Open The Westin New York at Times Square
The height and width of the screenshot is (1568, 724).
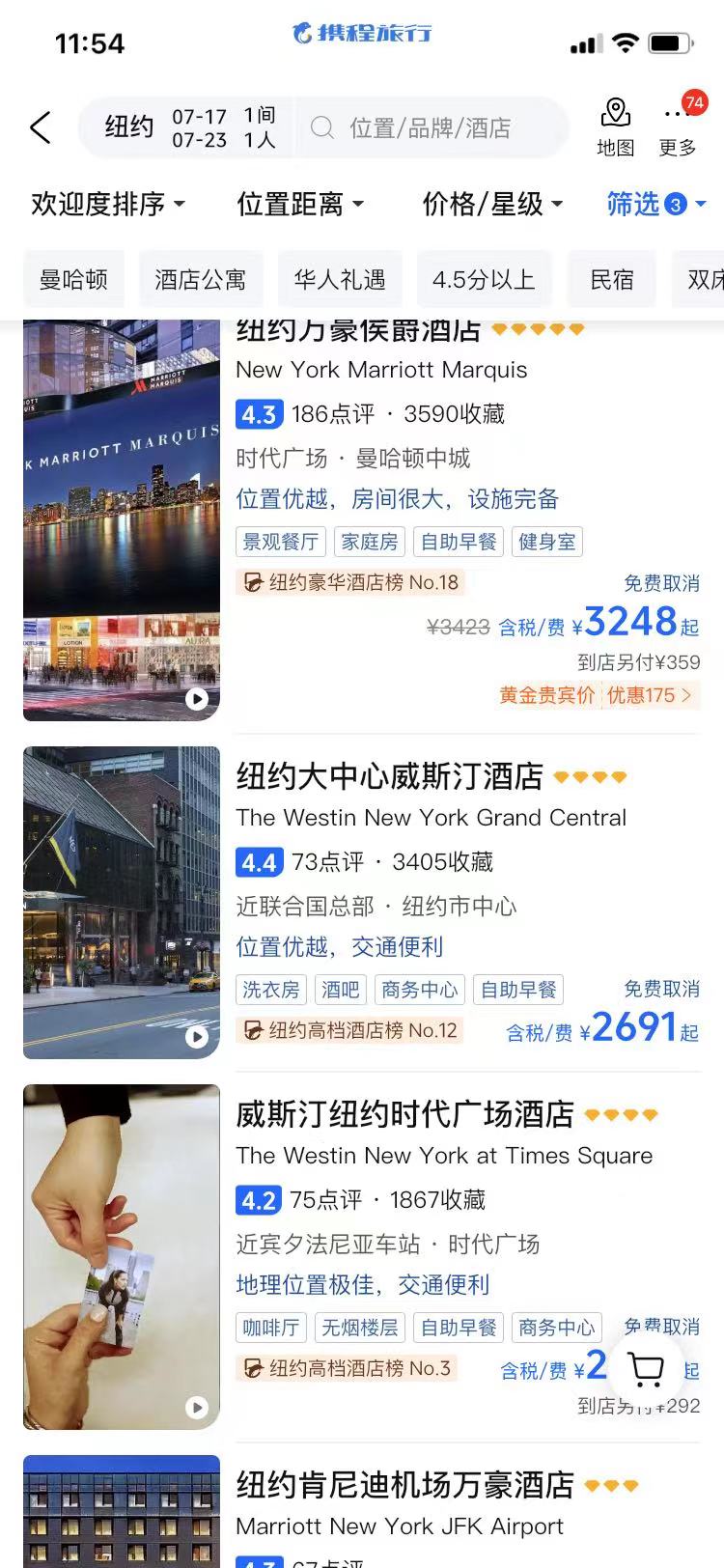click(444, 1155)
